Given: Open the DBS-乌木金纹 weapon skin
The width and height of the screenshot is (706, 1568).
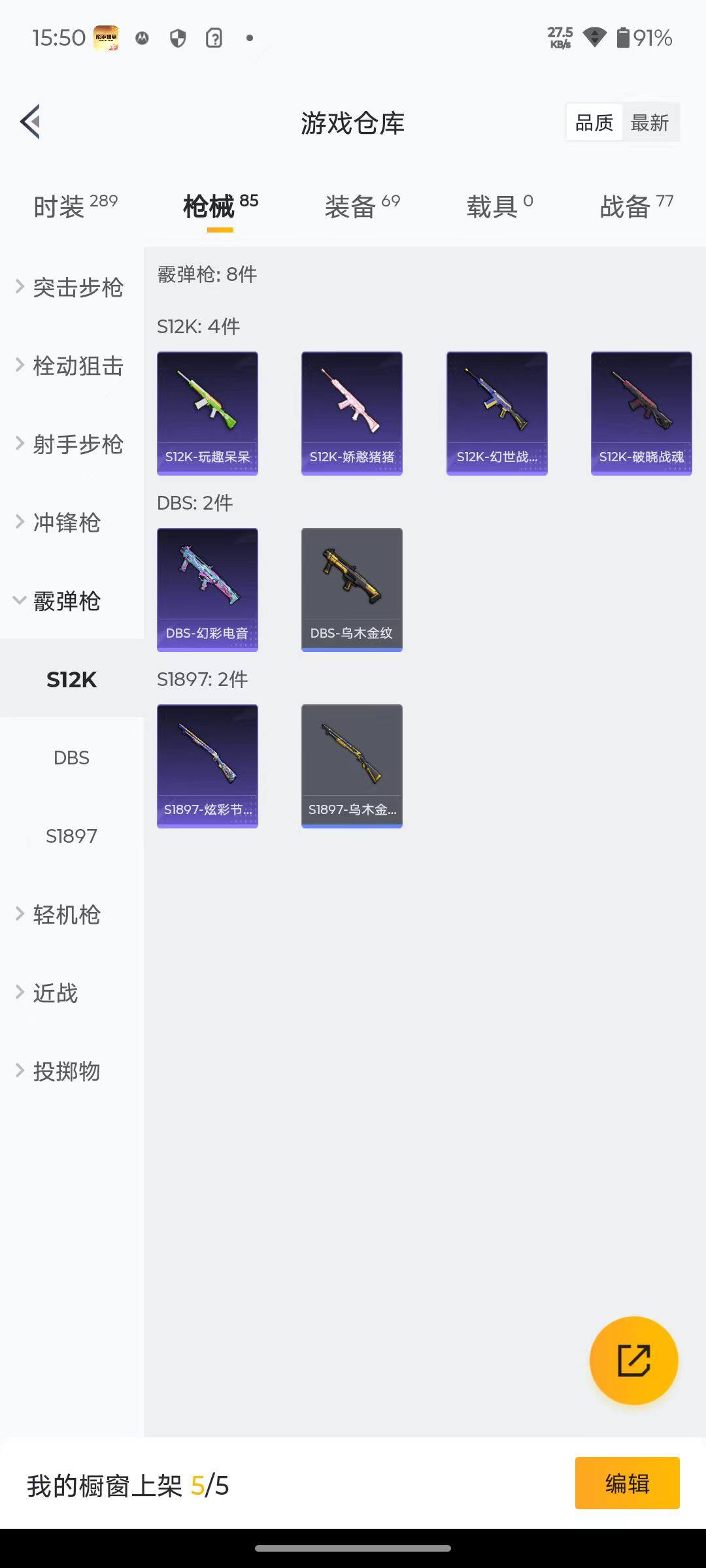Looking at the screenshot, I should (352, 588).
